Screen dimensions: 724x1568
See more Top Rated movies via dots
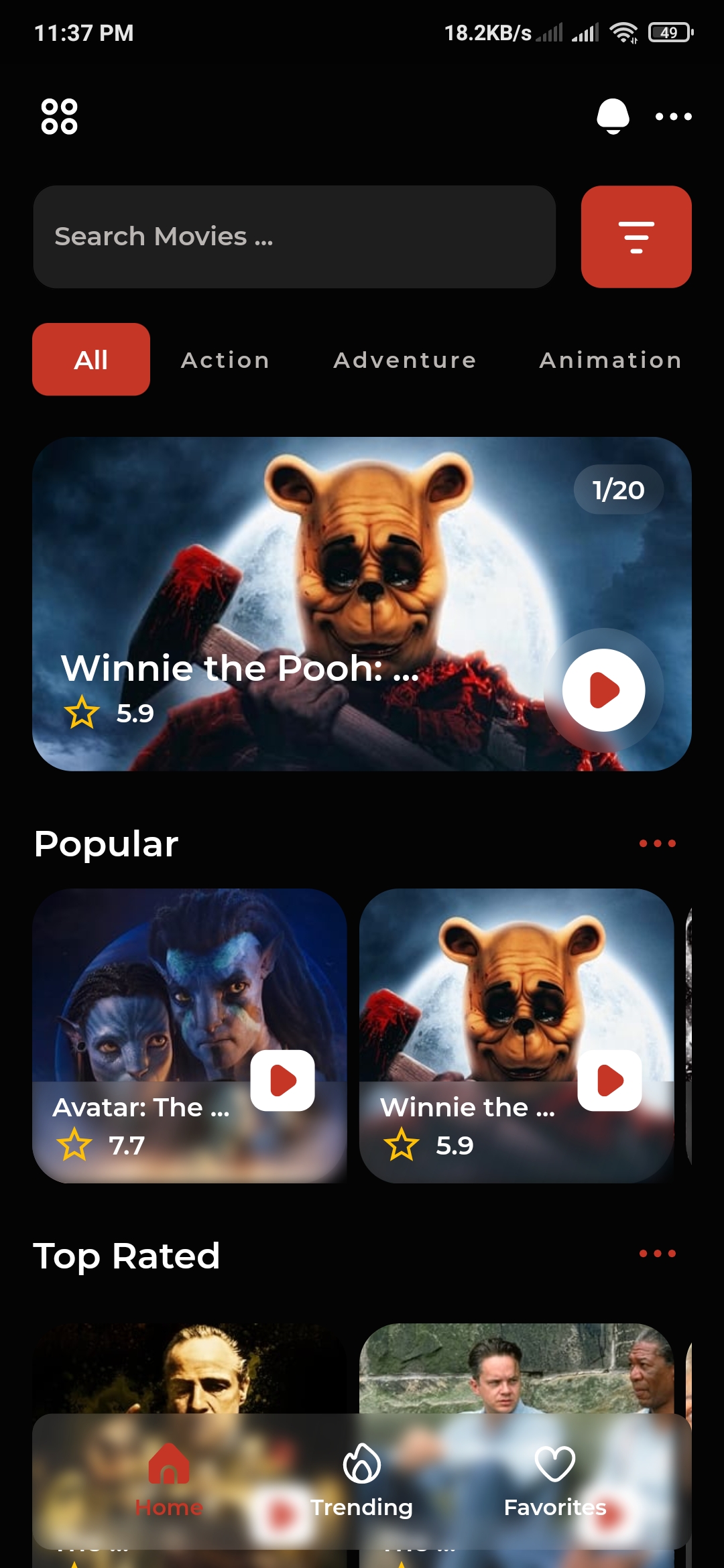pos(657,1253)
